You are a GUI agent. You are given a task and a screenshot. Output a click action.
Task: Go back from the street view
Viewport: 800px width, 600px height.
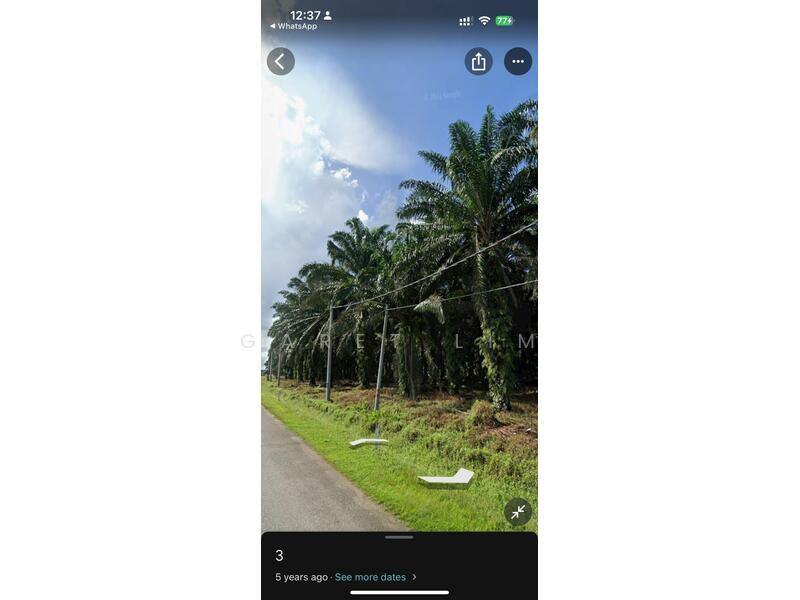coord(280,61)
